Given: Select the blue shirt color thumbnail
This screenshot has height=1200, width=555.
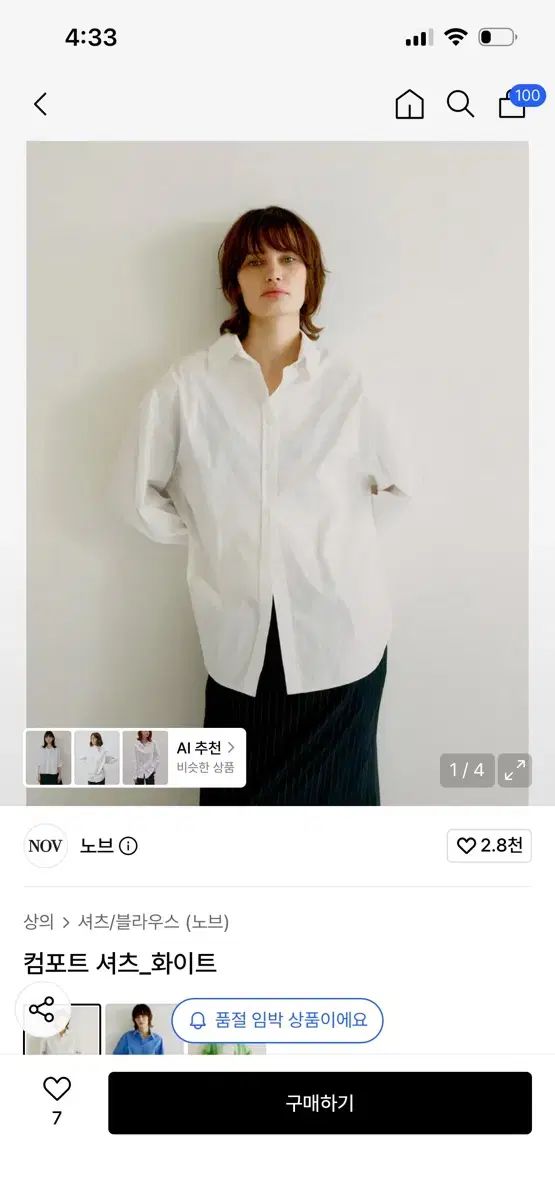Looking at the screenshot, I should (143, 1029).
